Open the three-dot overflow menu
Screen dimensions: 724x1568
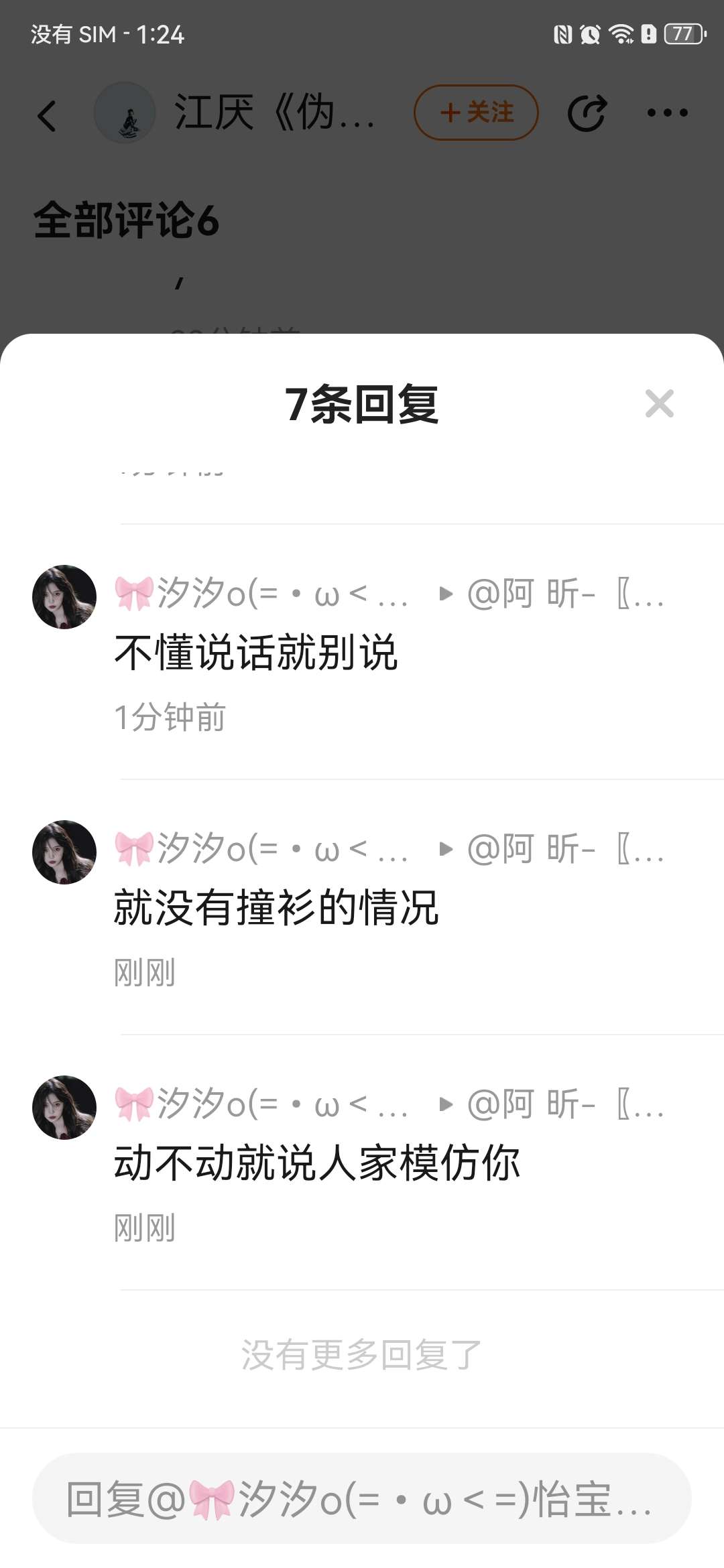pos(667,113)
